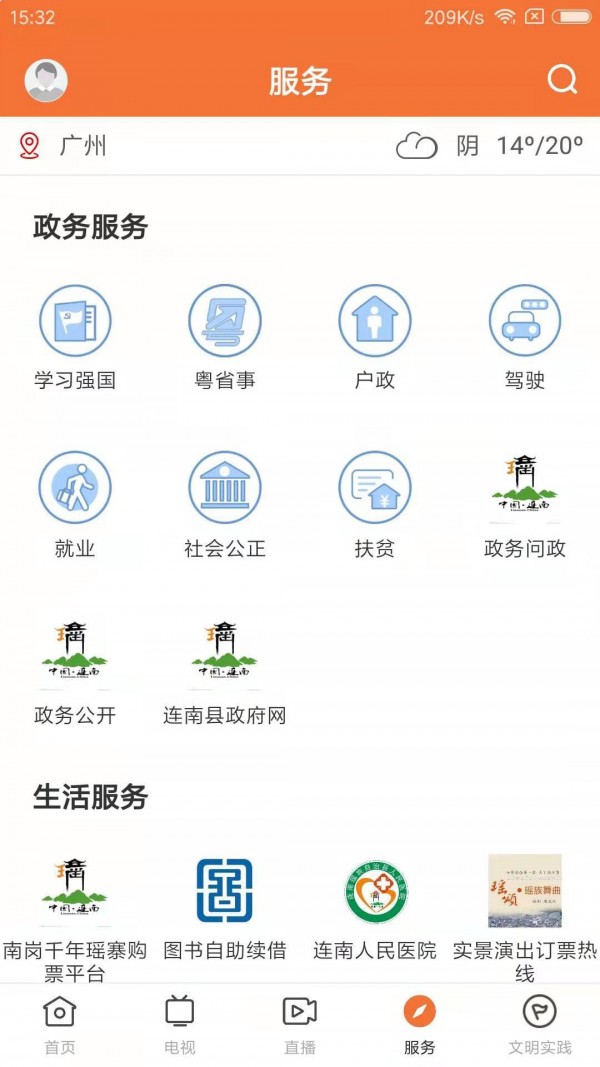600x1067 pixels.
Task: Go to the 直播 tab
Action: (x=300, y=1025)
